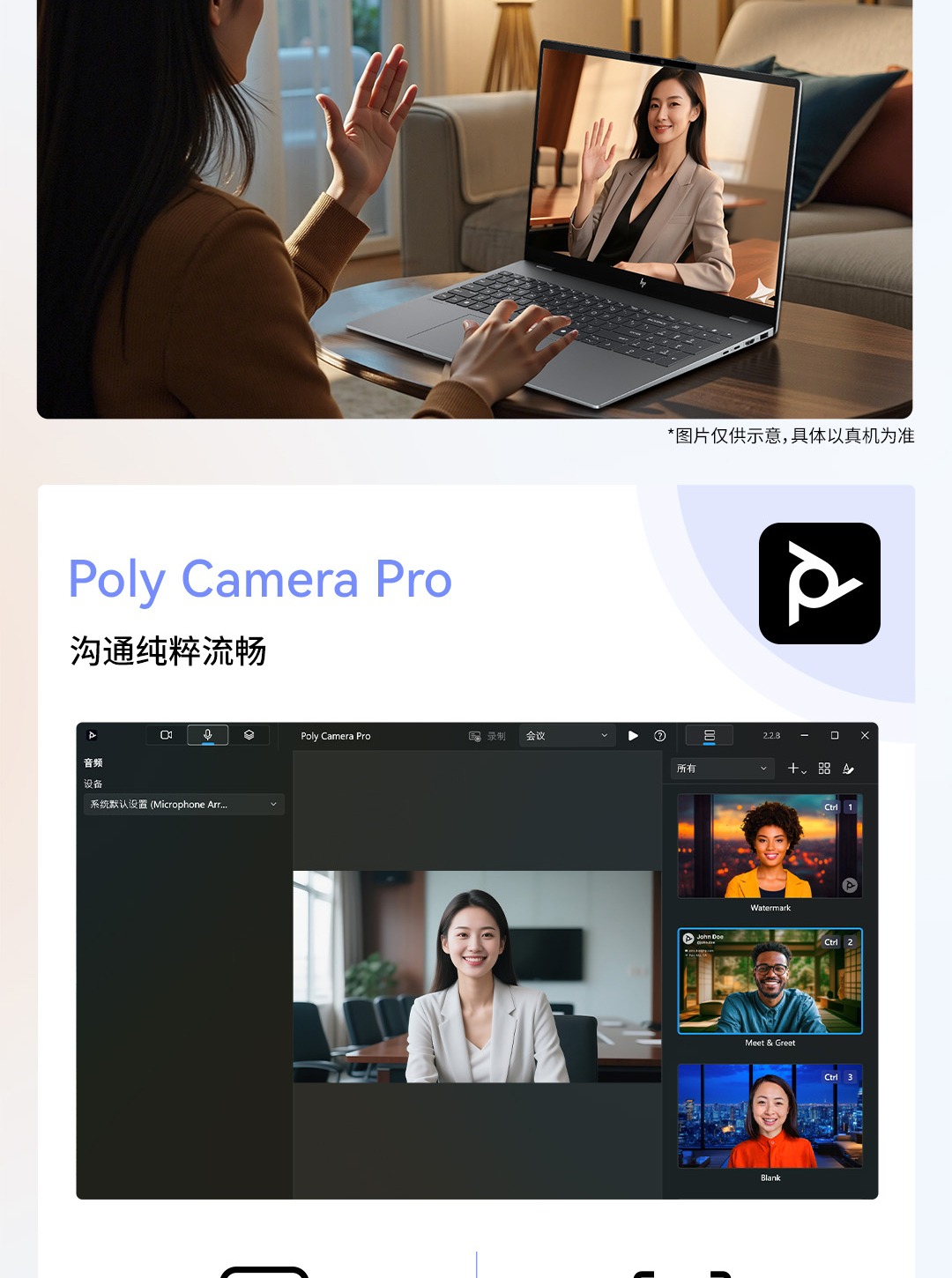Click the Ctrl 1 shortcut badge on Watermark
Viewport: 952px width, 1278px height.
tap(838, 805)
